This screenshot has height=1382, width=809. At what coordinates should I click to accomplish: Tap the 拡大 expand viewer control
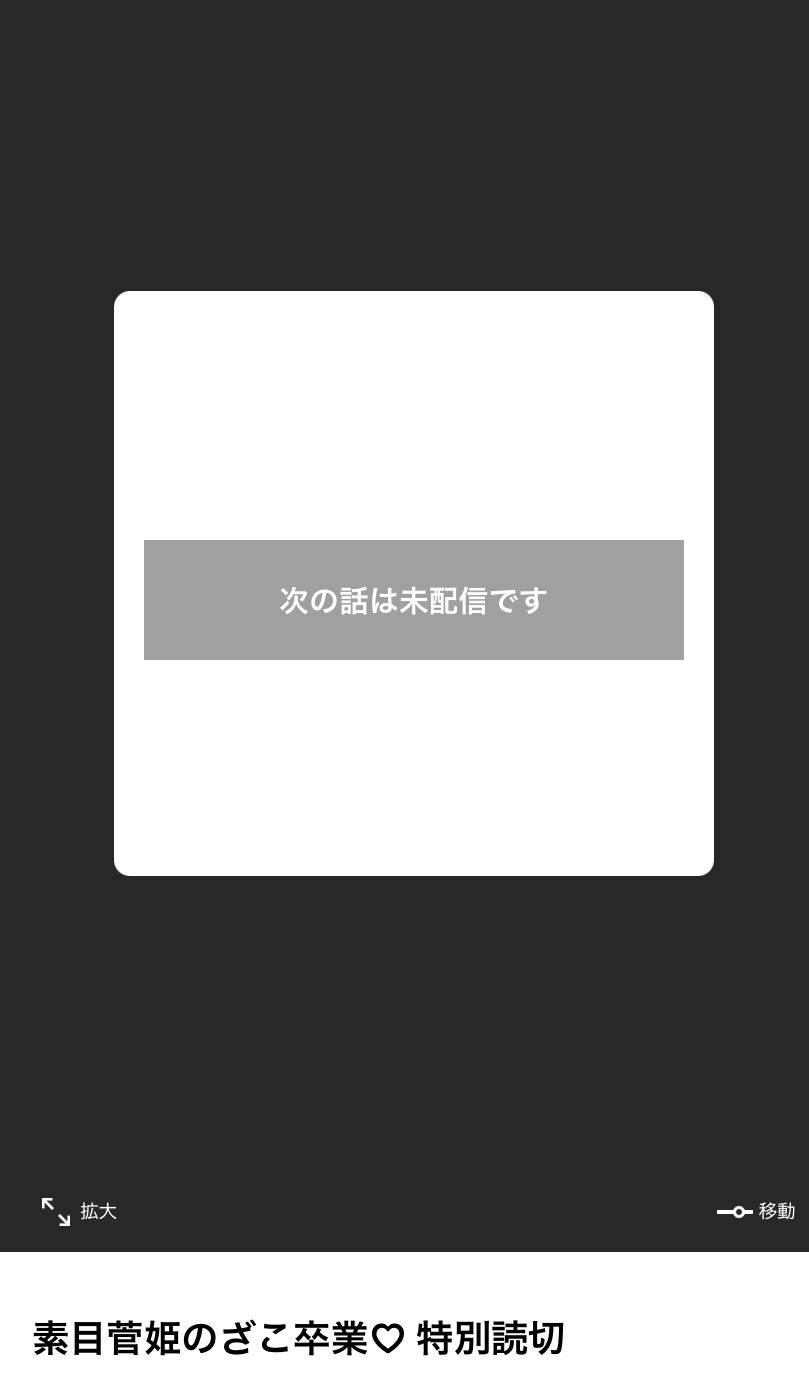[x=78, y=1211]
